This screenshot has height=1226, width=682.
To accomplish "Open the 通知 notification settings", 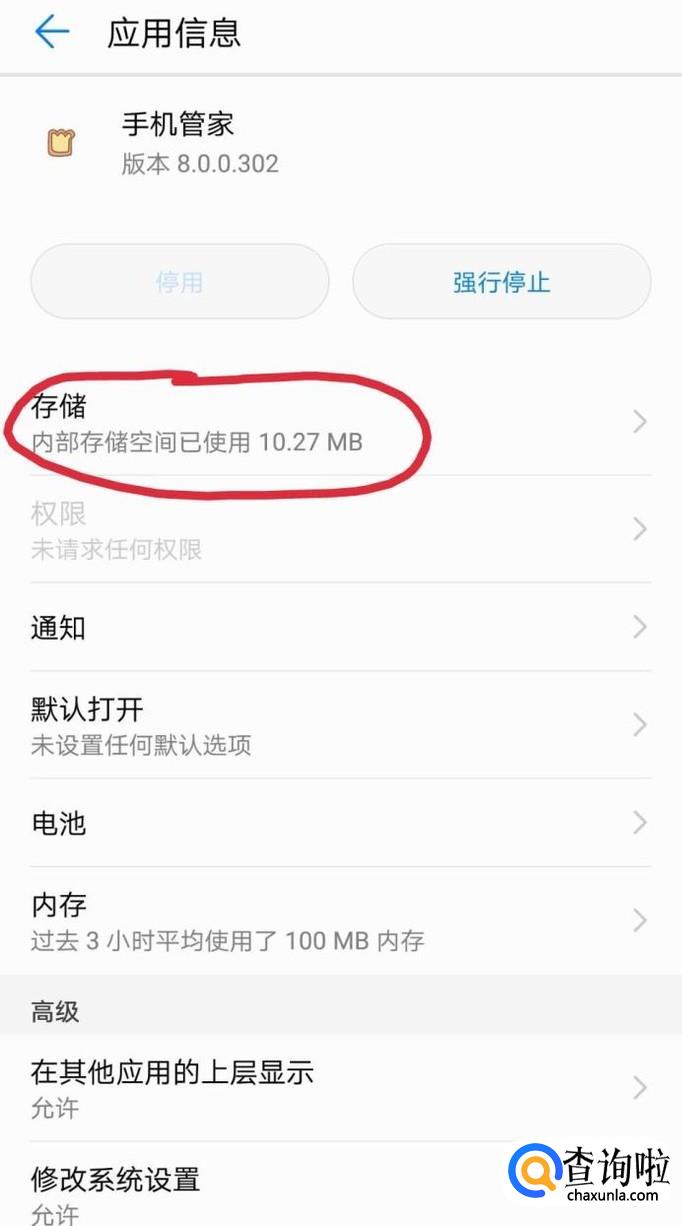I will (x=341, y=627).
